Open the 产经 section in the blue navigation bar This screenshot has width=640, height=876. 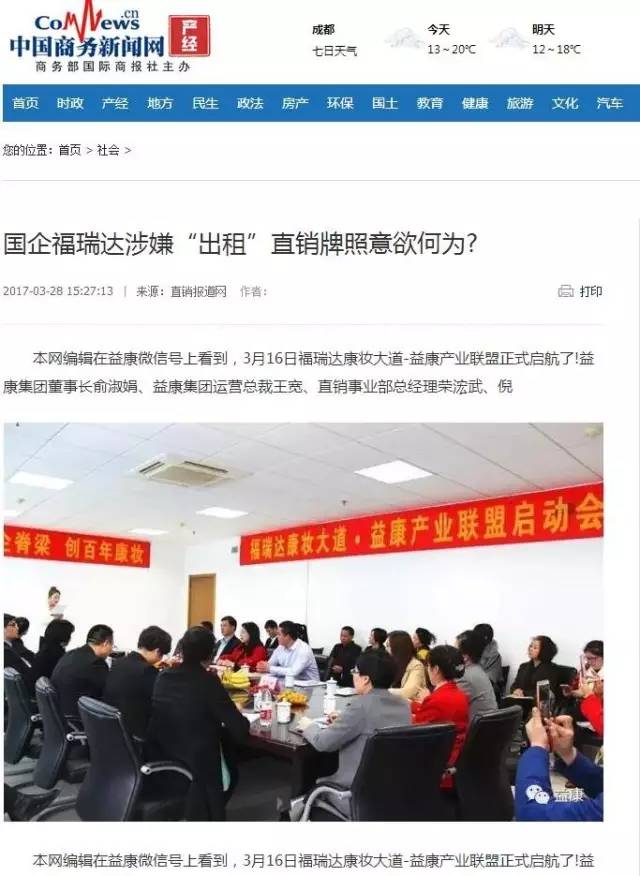(115, 103)
